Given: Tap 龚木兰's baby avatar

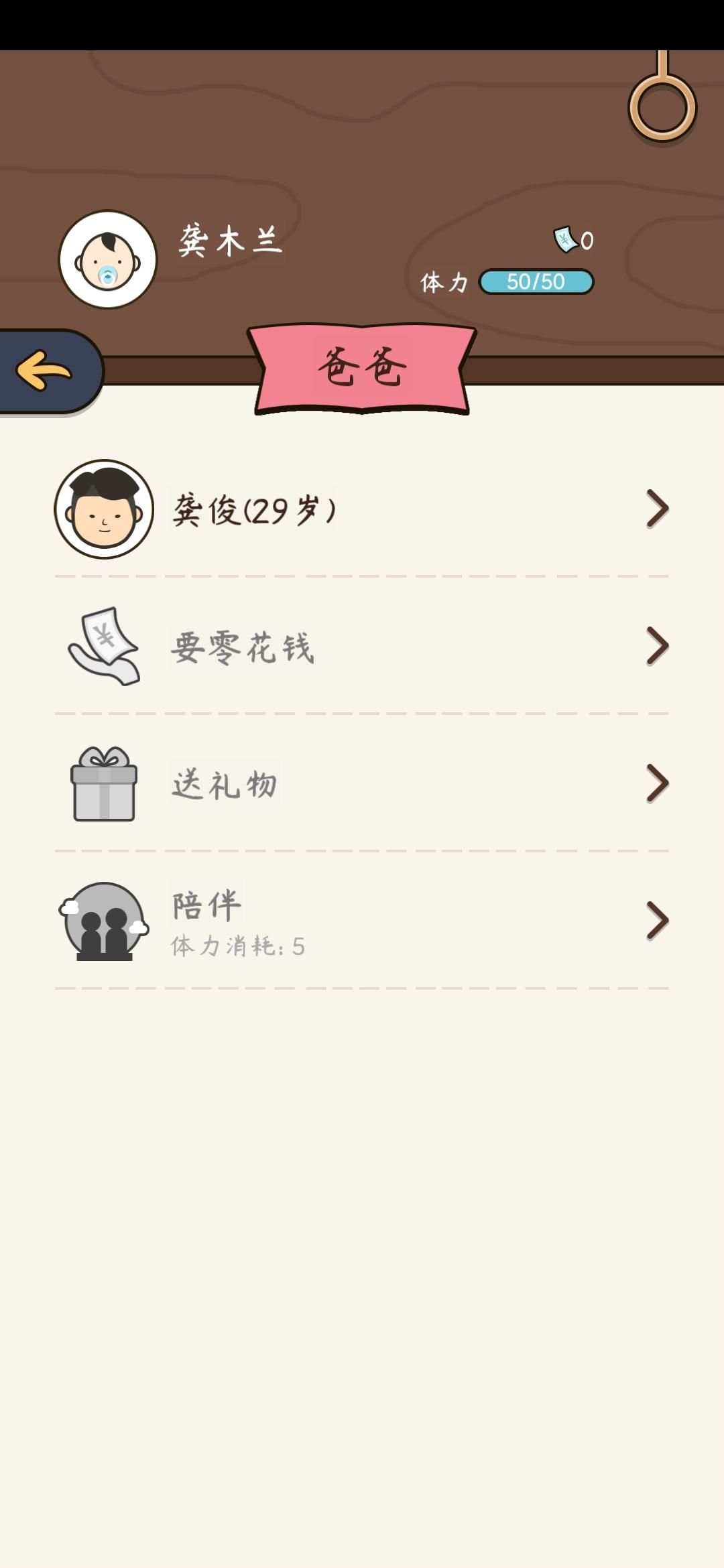Looking at the screenshot, I should [x=108, y=260].
